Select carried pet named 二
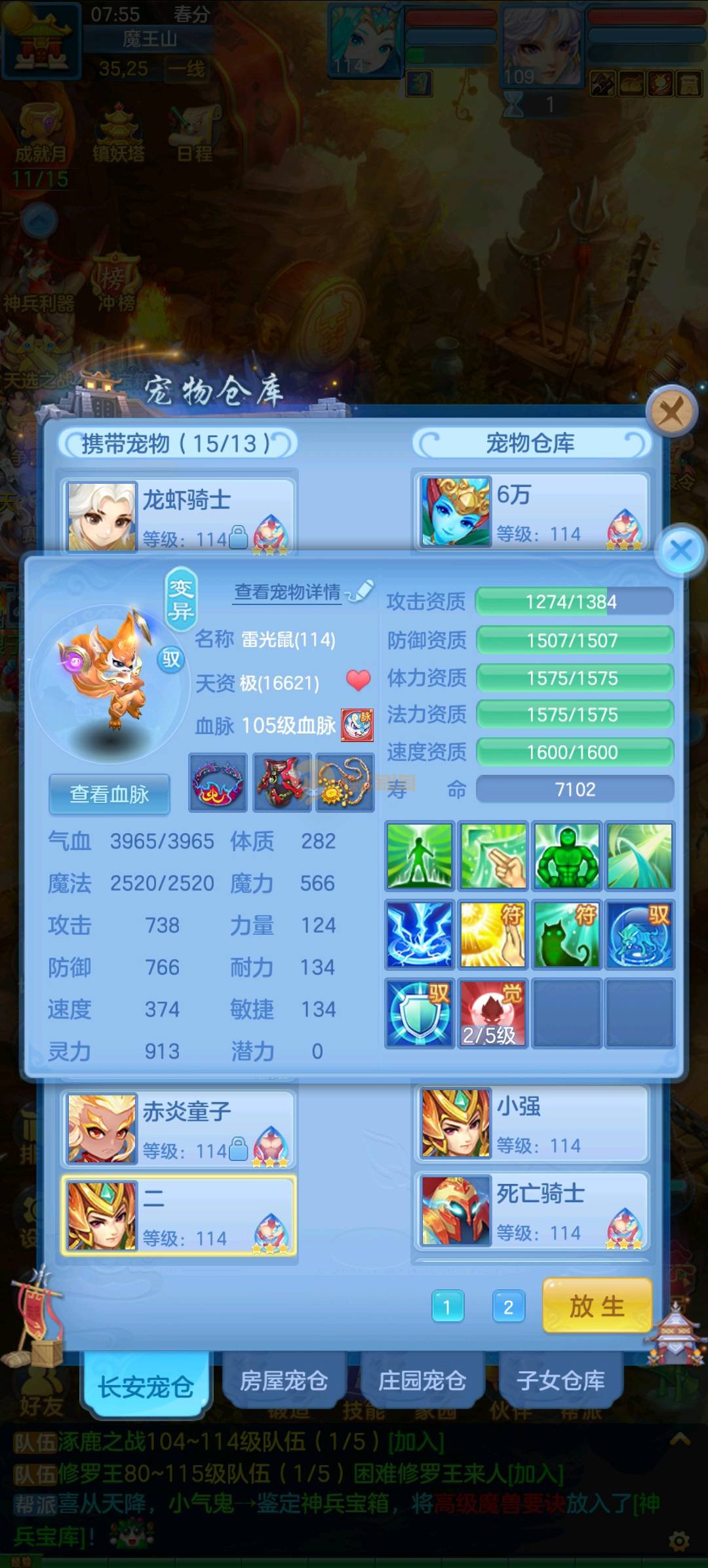708x1568 pixels. (178, 1216)
